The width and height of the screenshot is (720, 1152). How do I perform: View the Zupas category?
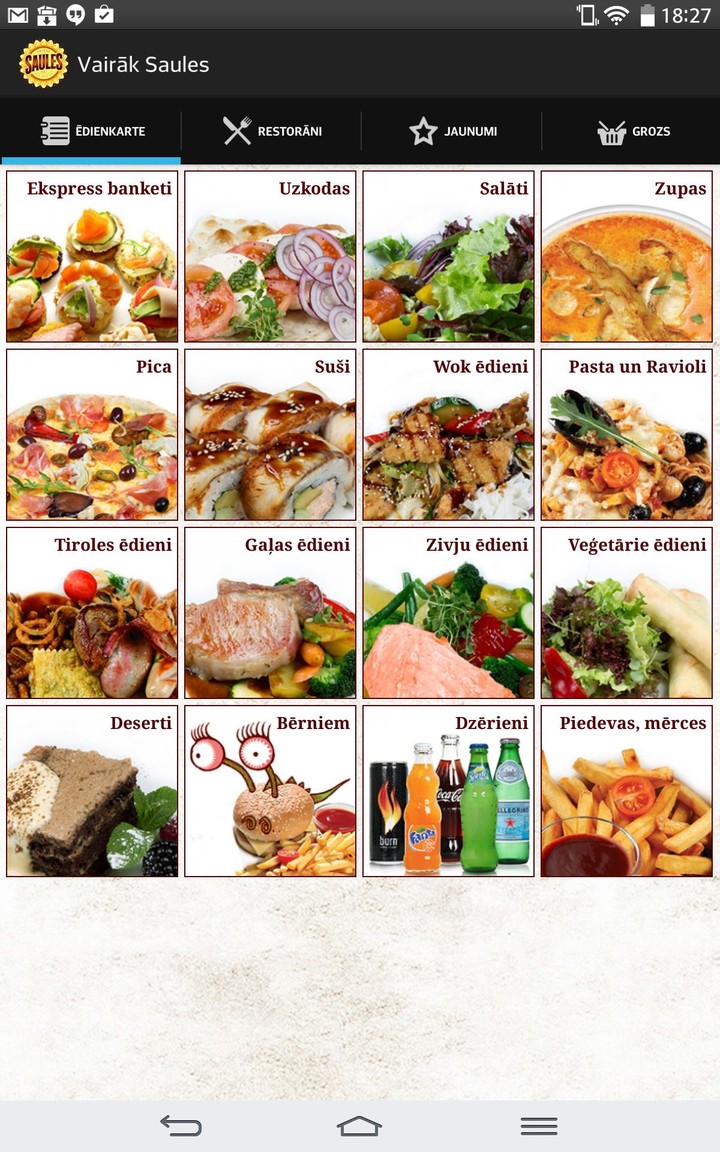click(x=626, y=257)
